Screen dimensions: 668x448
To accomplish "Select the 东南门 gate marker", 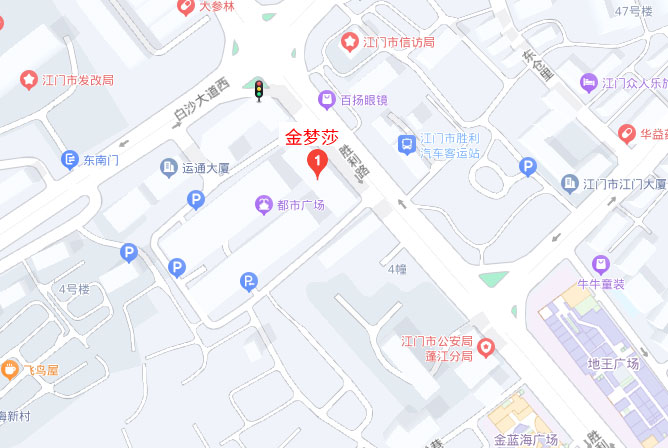I will click(69, 159).
